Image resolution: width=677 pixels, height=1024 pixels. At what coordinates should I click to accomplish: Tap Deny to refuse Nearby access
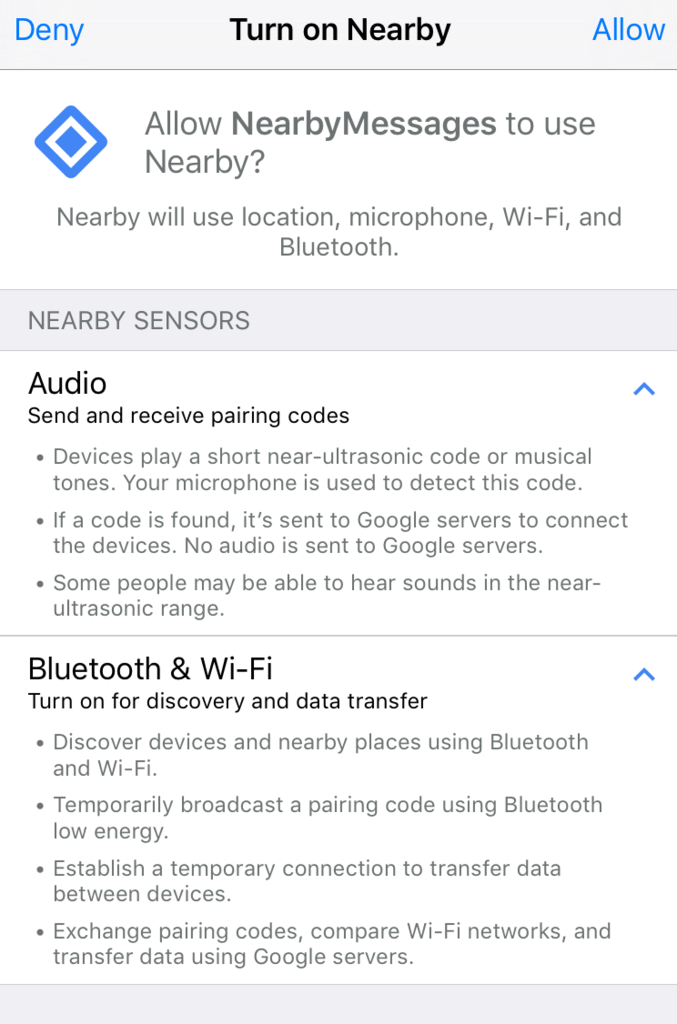tap(49, 30)
